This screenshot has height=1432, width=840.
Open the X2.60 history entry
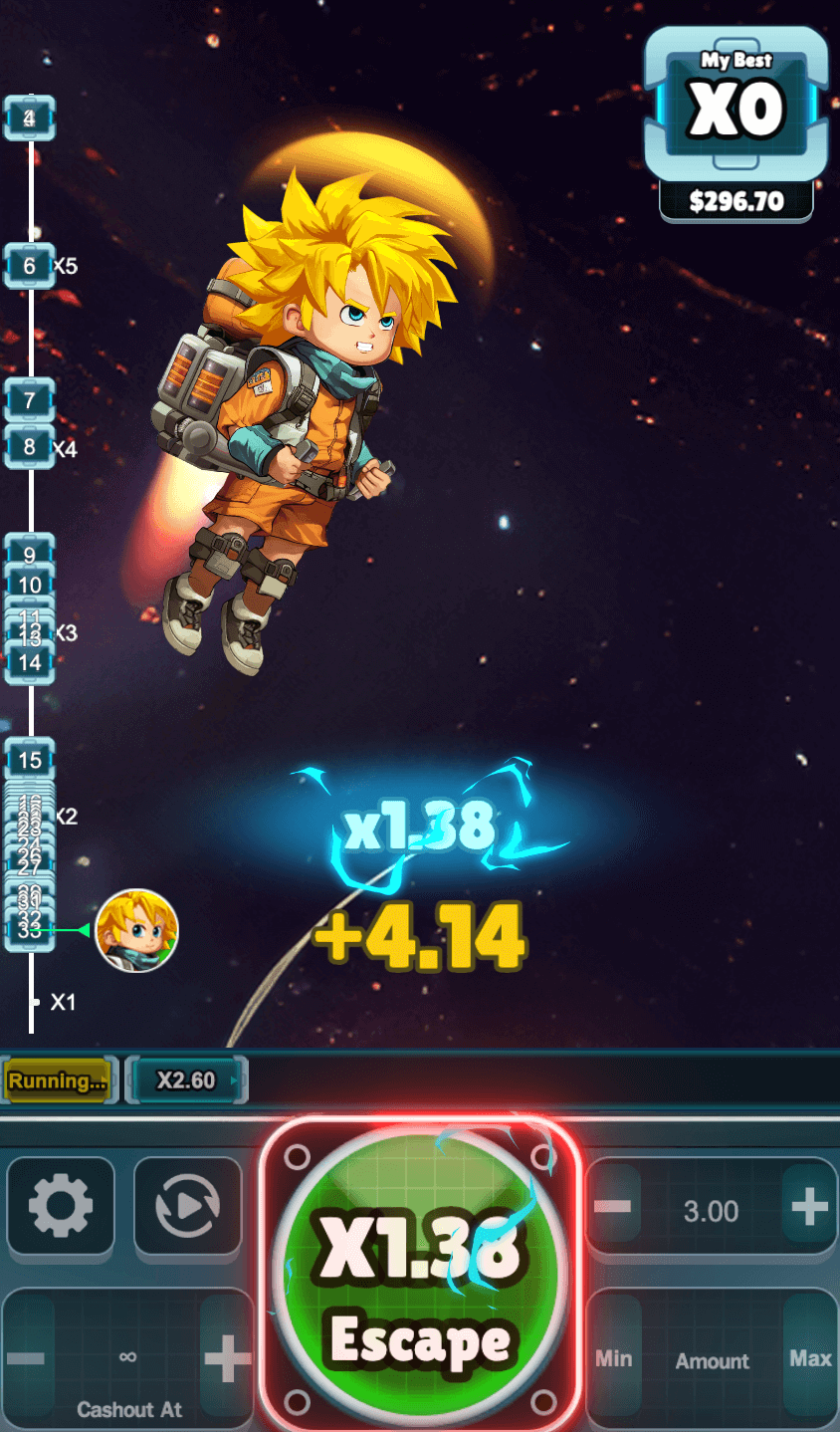186,1080
